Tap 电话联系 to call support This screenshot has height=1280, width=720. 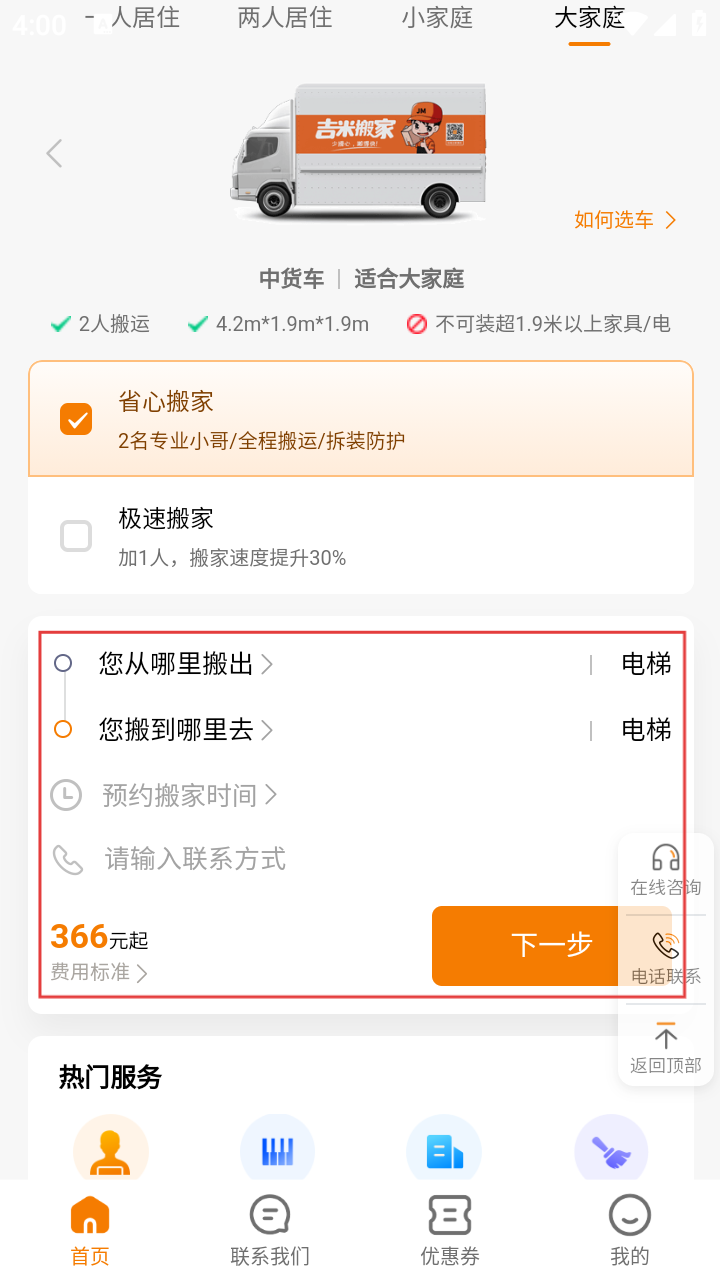point(665,959)
